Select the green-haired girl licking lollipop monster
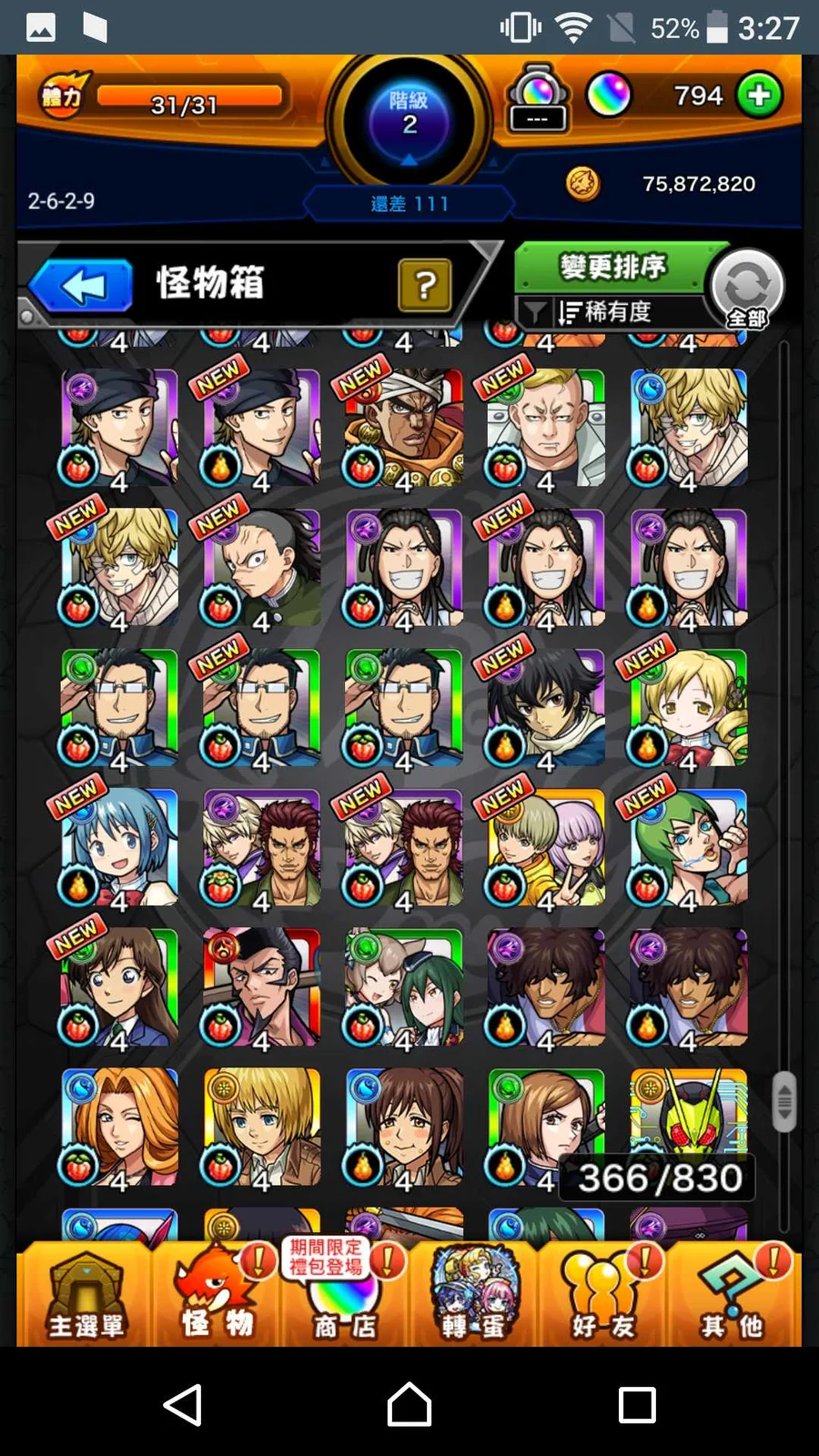The image size is (819, 1456). [x=689, y=848]
